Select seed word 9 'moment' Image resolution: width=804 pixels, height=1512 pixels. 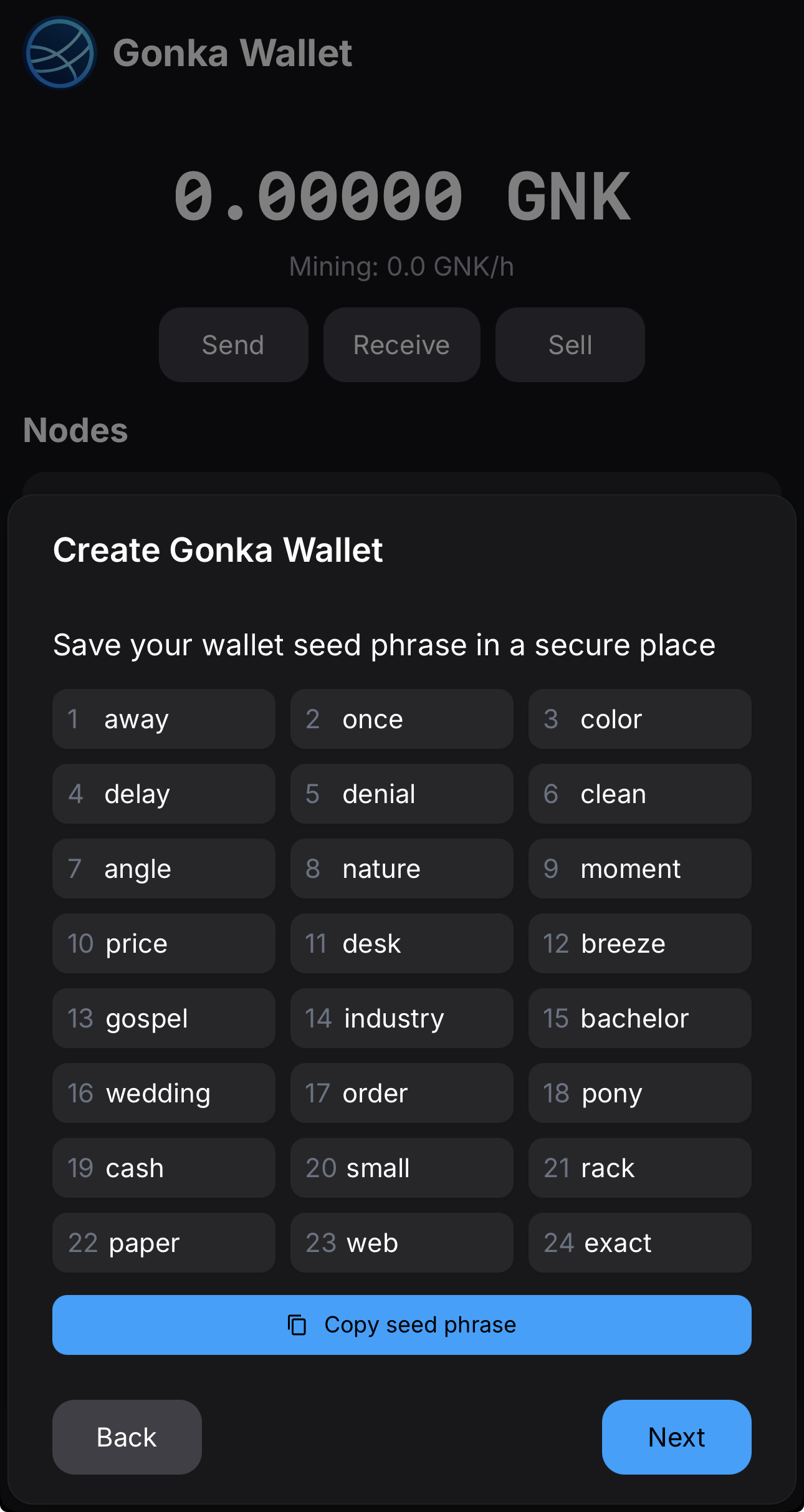(639, 869)
